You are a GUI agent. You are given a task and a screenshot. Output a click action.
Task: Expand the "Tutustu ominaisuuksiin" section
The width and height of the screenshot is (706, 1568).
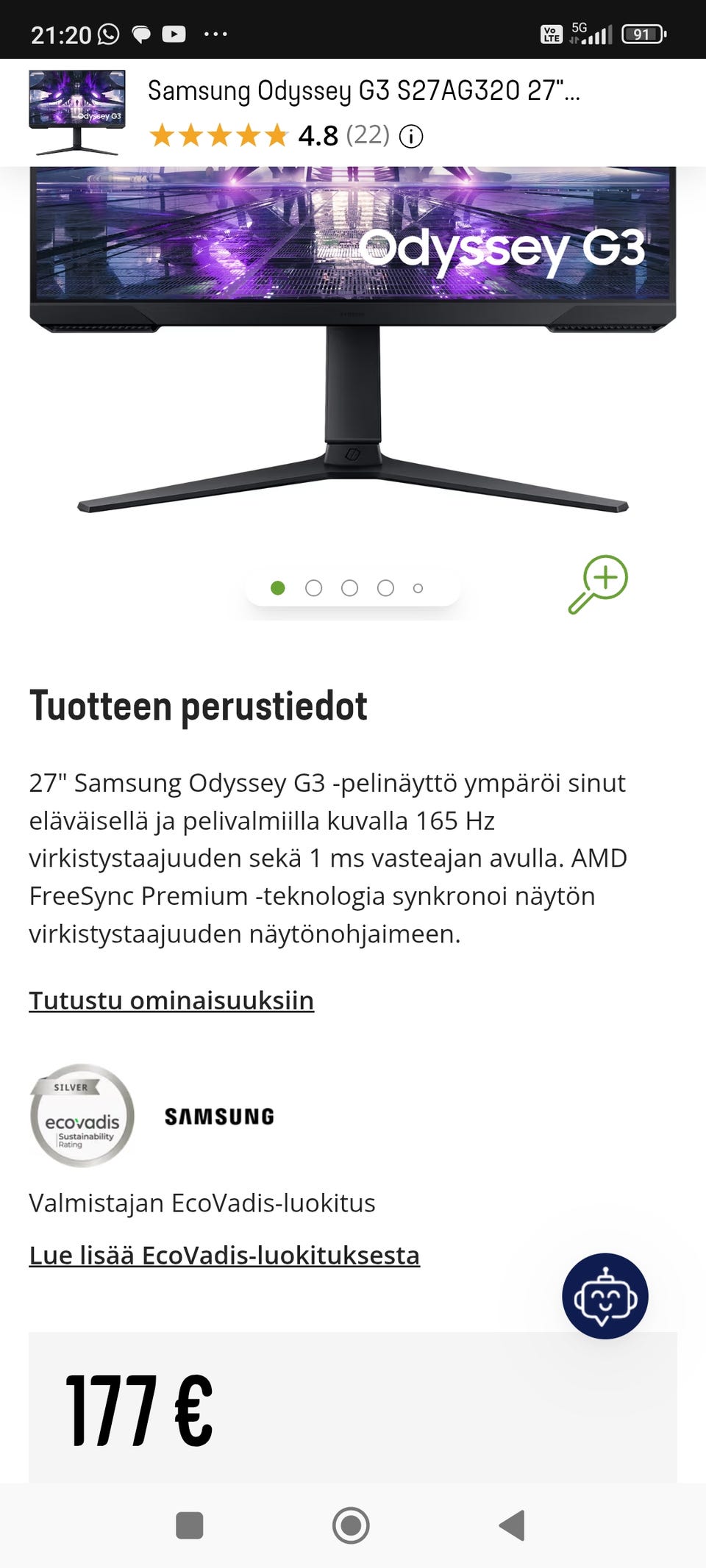point(171,1000)
